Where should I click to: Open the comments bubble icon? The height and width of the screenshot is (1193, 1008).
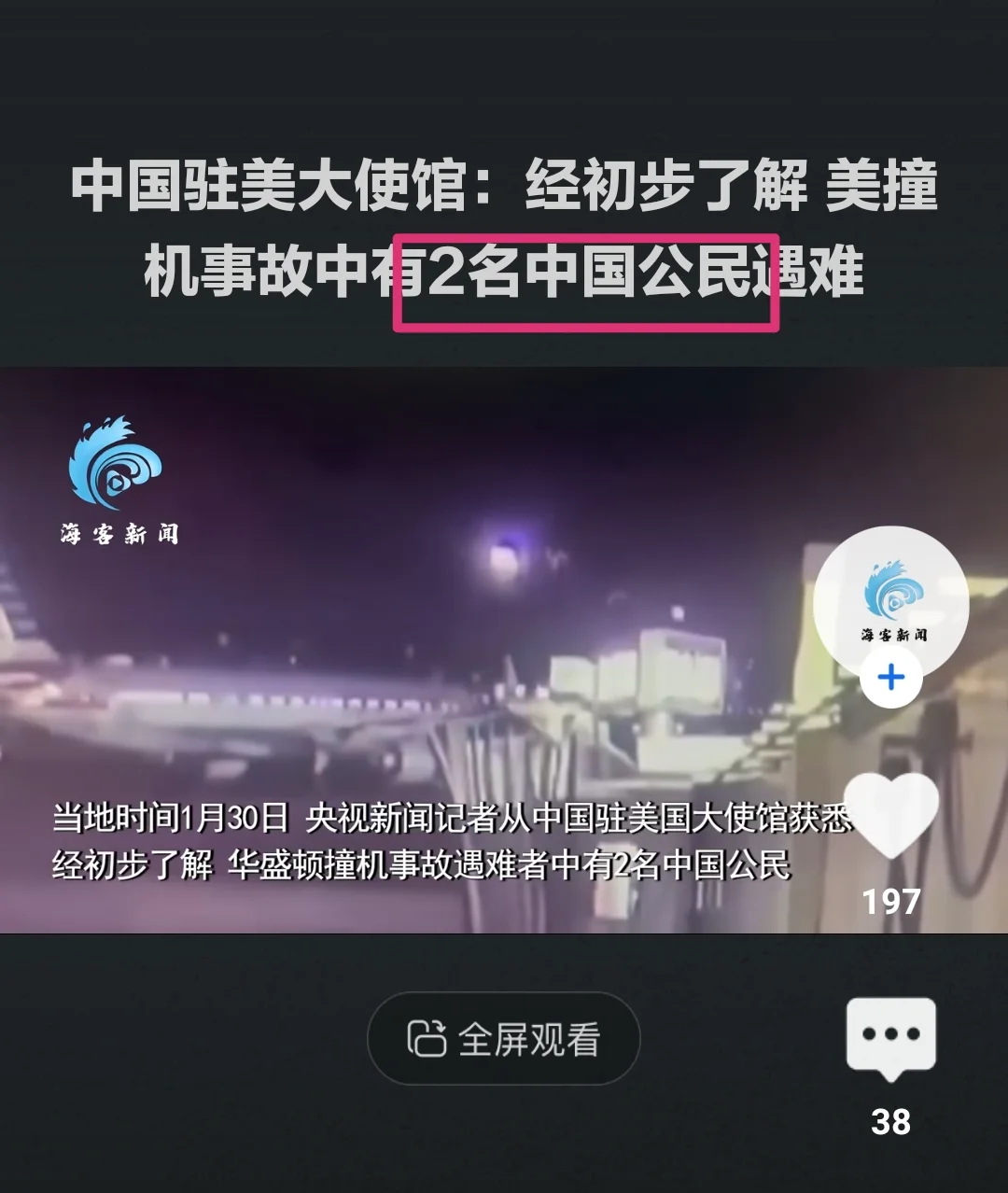890,1038
